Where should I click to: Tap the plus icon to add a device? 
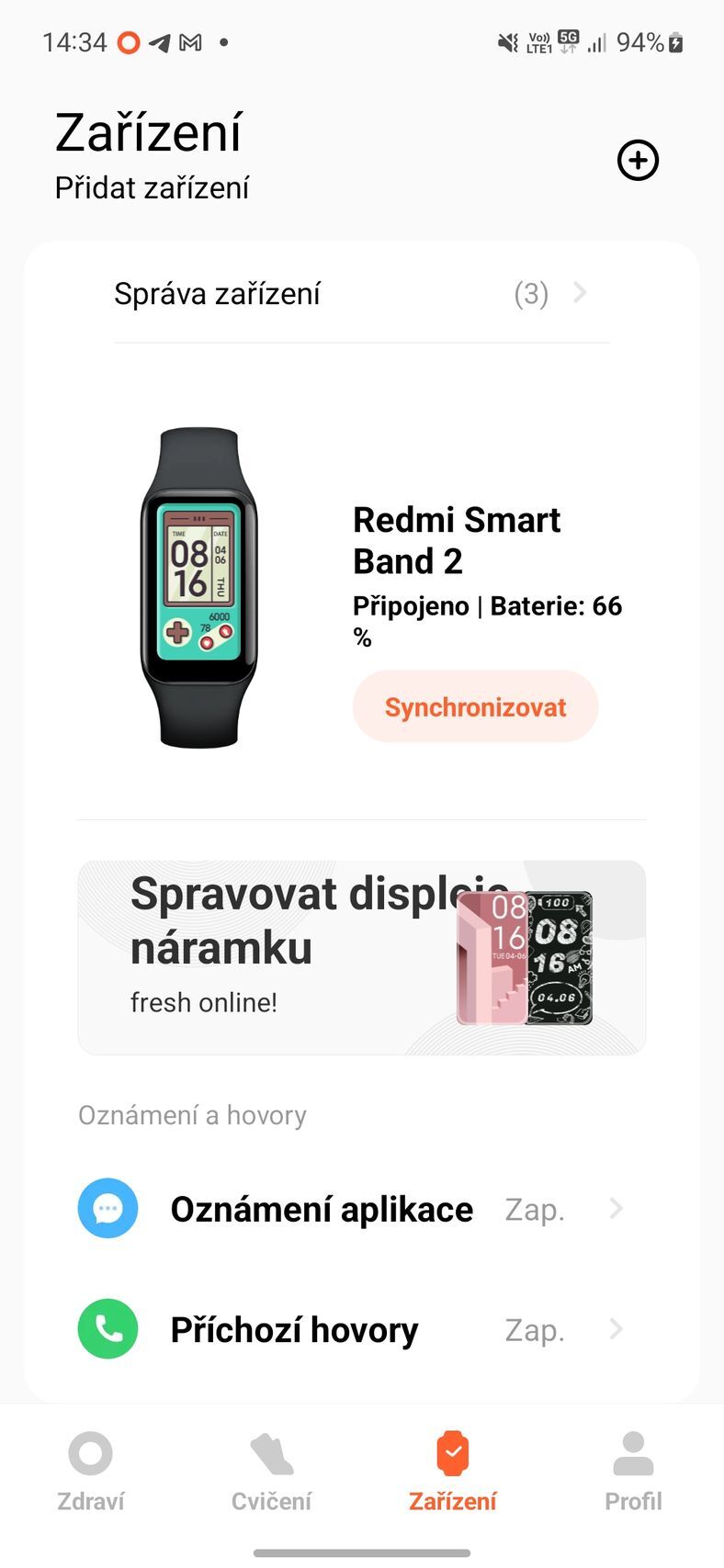[x=638, y=160]
